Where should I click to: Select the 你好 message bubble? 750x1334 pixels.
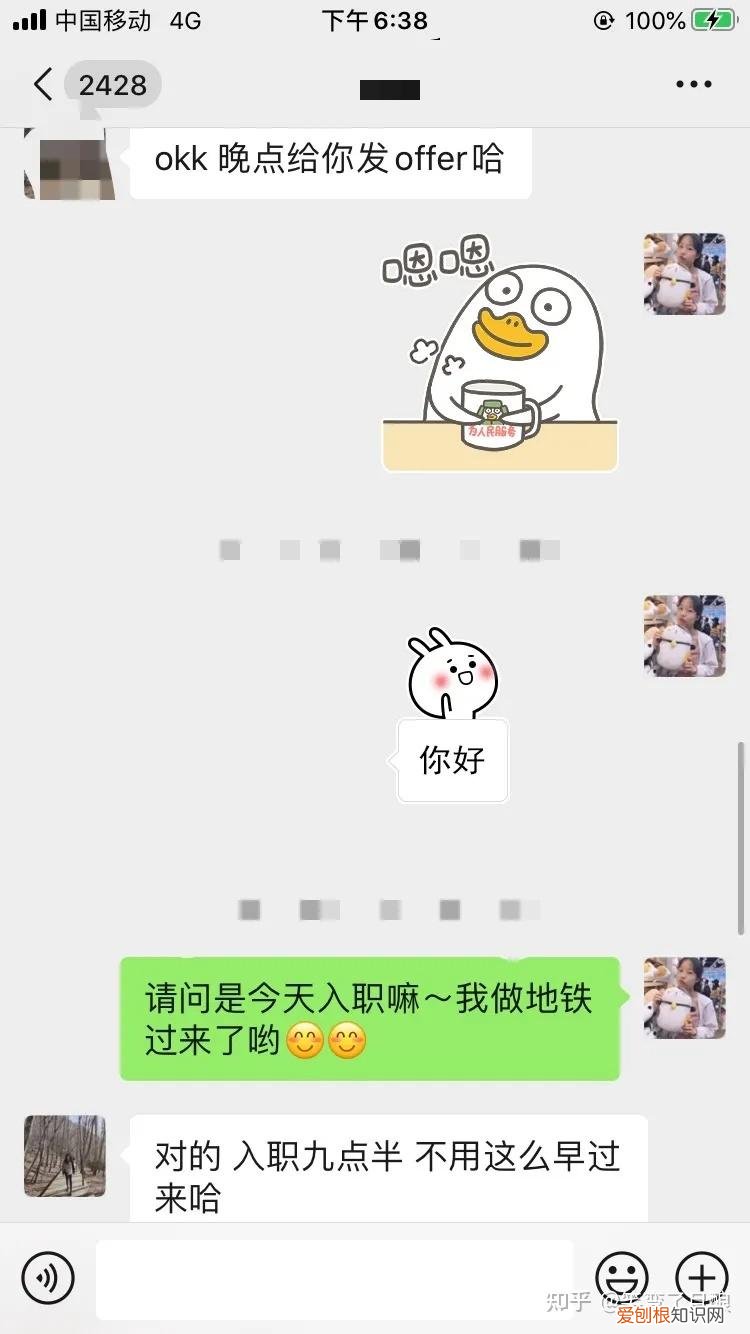(452, 761)
